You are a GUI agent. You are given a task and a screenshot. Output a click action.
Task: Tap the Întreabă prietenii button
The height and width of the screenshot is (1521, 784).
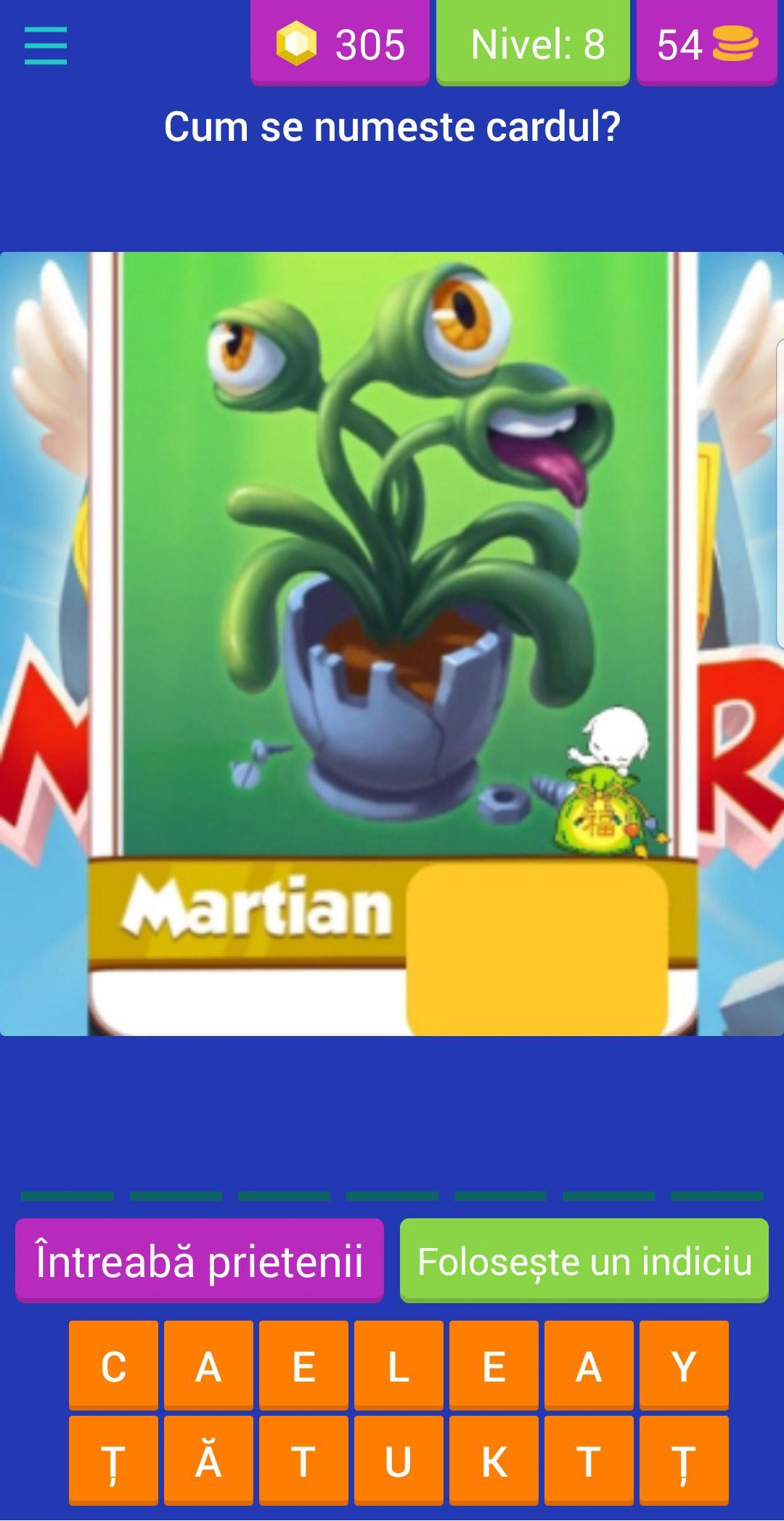click(200, 1260)
